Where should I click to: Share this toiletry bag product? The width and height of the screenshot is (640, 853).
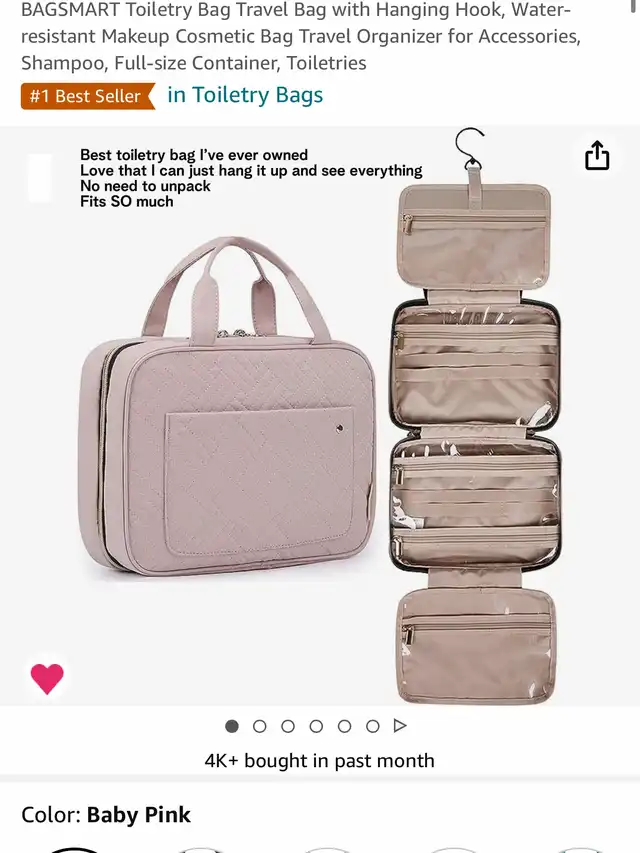(x=597, y=156)
